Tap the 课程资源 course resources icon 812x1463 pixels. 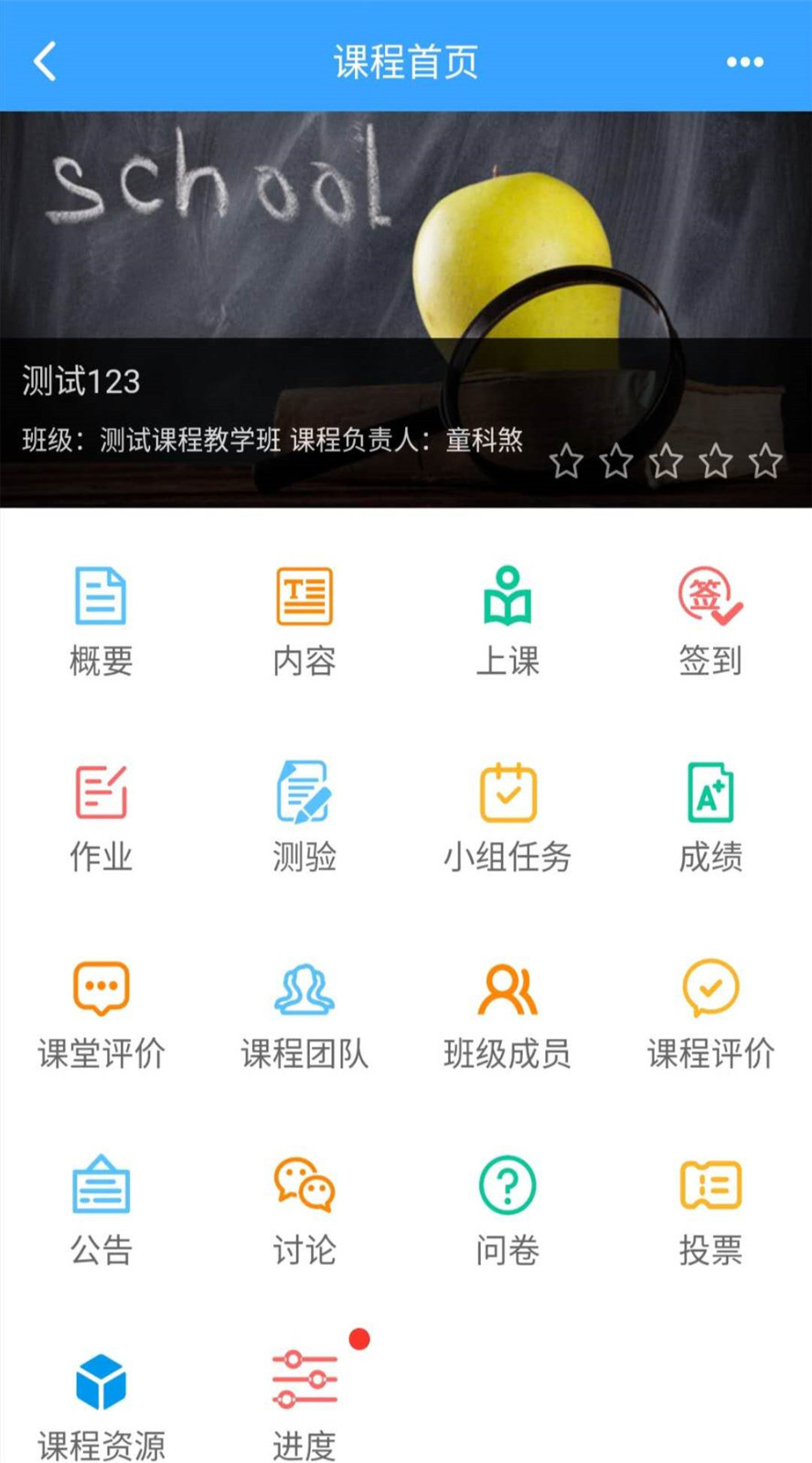pyautogui.click(x=101, y=1394)
